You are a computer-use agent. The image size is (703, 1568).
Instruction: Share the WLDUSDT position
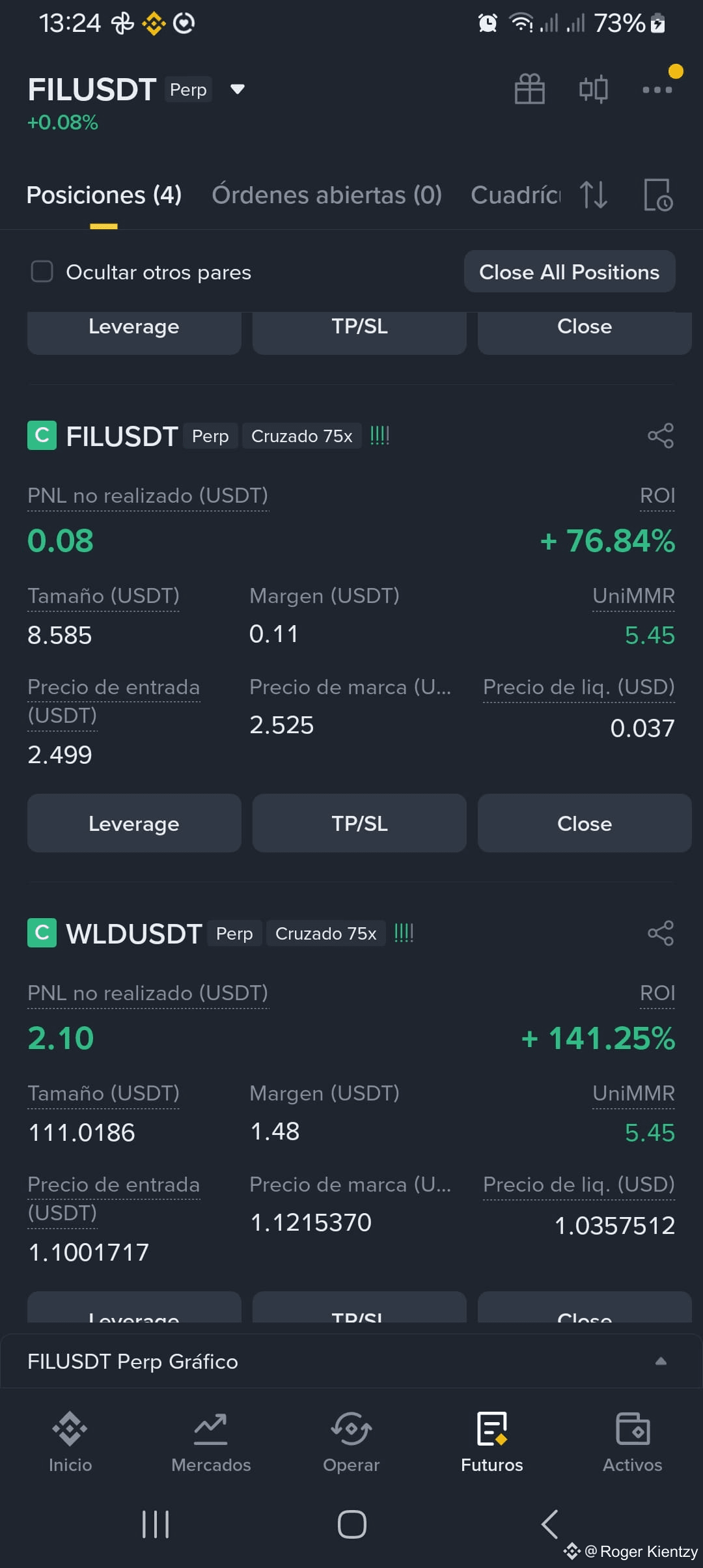point(661,933)
